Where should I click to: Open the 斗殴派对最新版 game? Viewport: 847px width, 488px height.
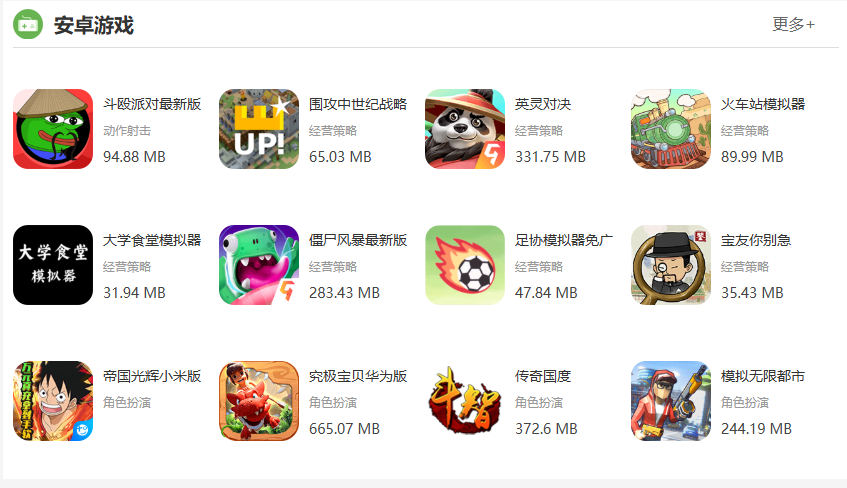(152, 104)
